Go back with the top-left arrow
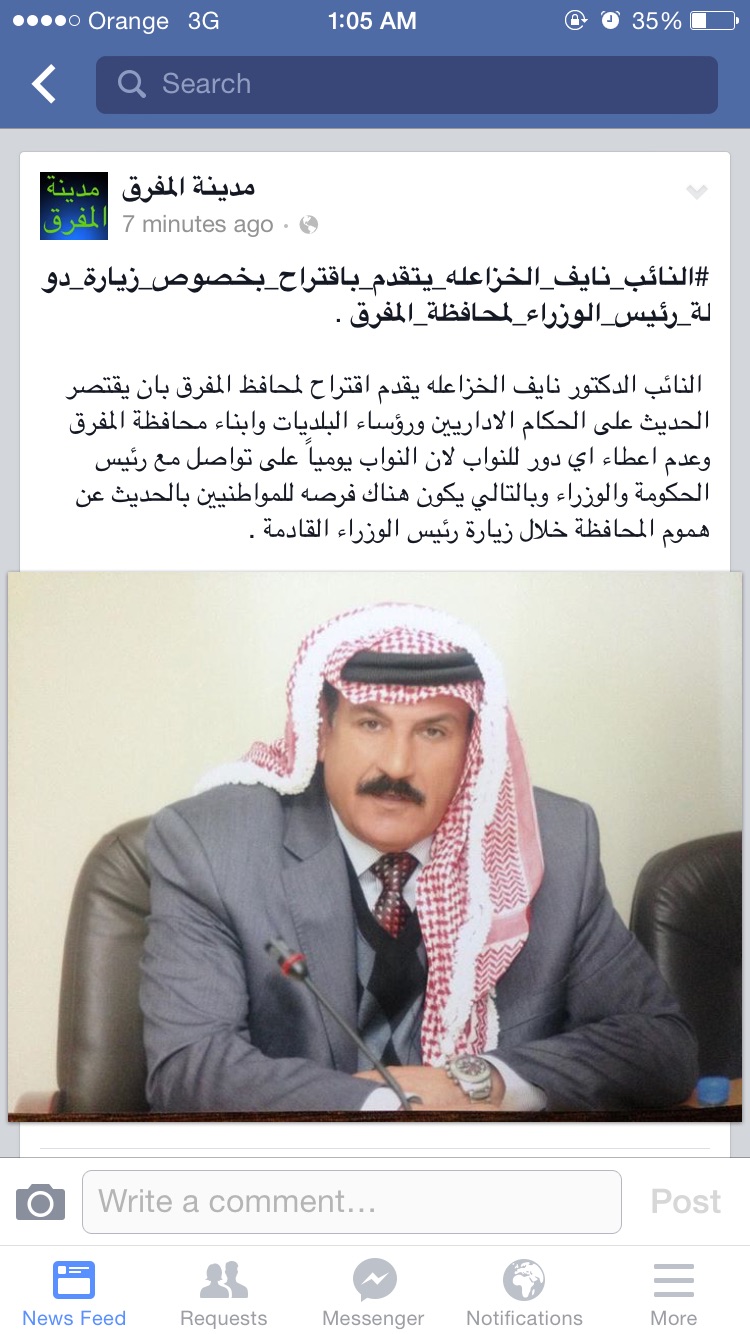The height and width of the screenshot is (1334, 750). click(x=44, y=85)
